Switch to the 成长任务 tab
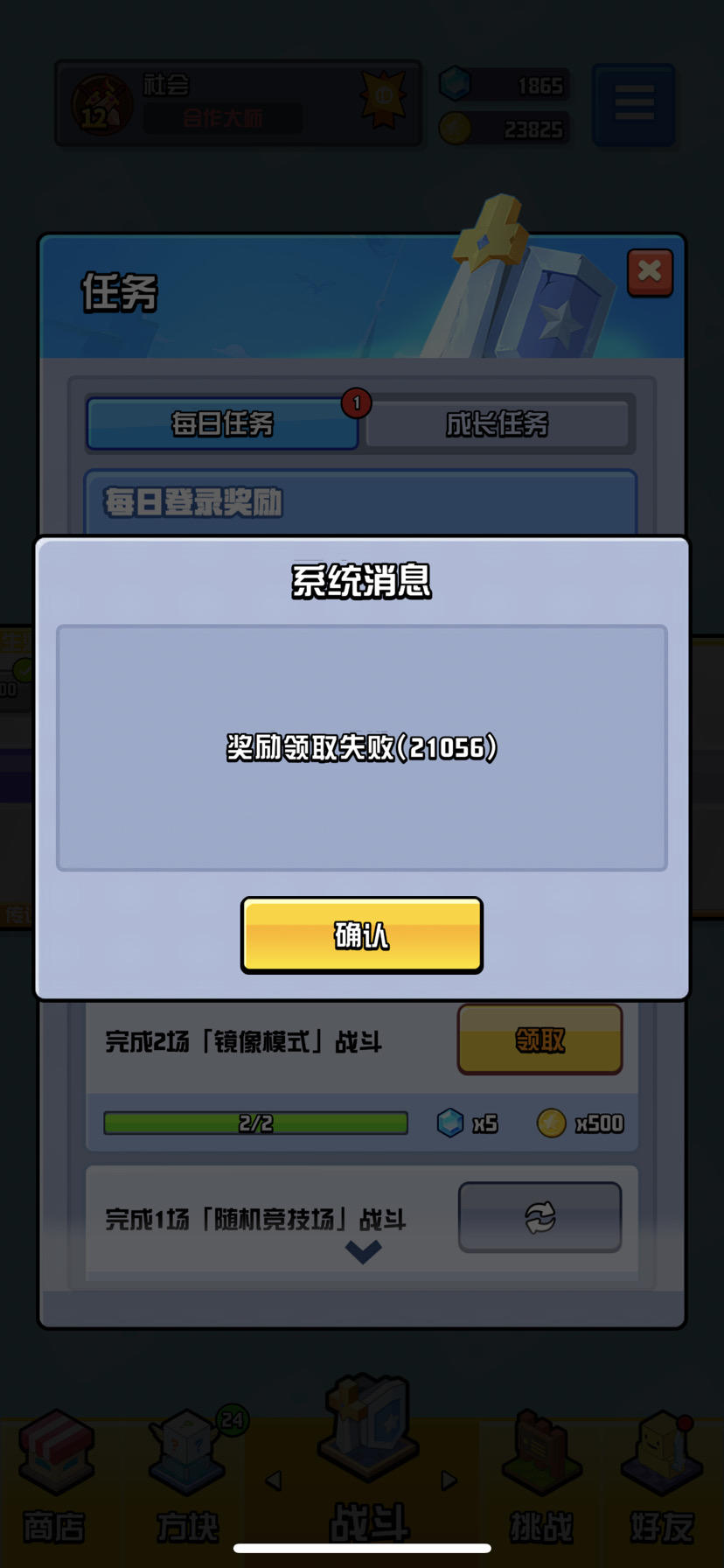This screenshot has width=724, height=1568. pyautogui.click(x=498, y=424)
